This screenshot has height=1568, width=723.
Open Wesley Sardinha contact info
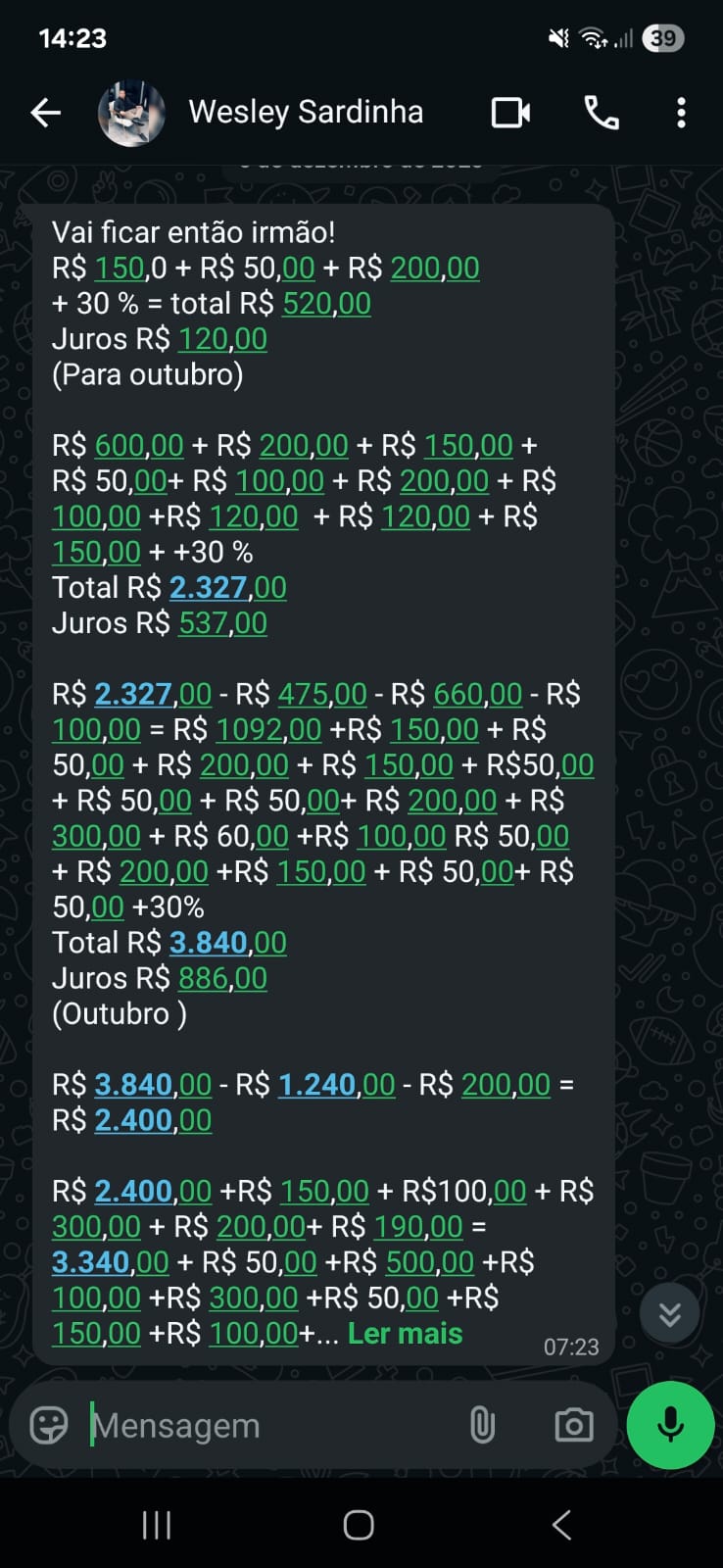click(x=306, y=113)
